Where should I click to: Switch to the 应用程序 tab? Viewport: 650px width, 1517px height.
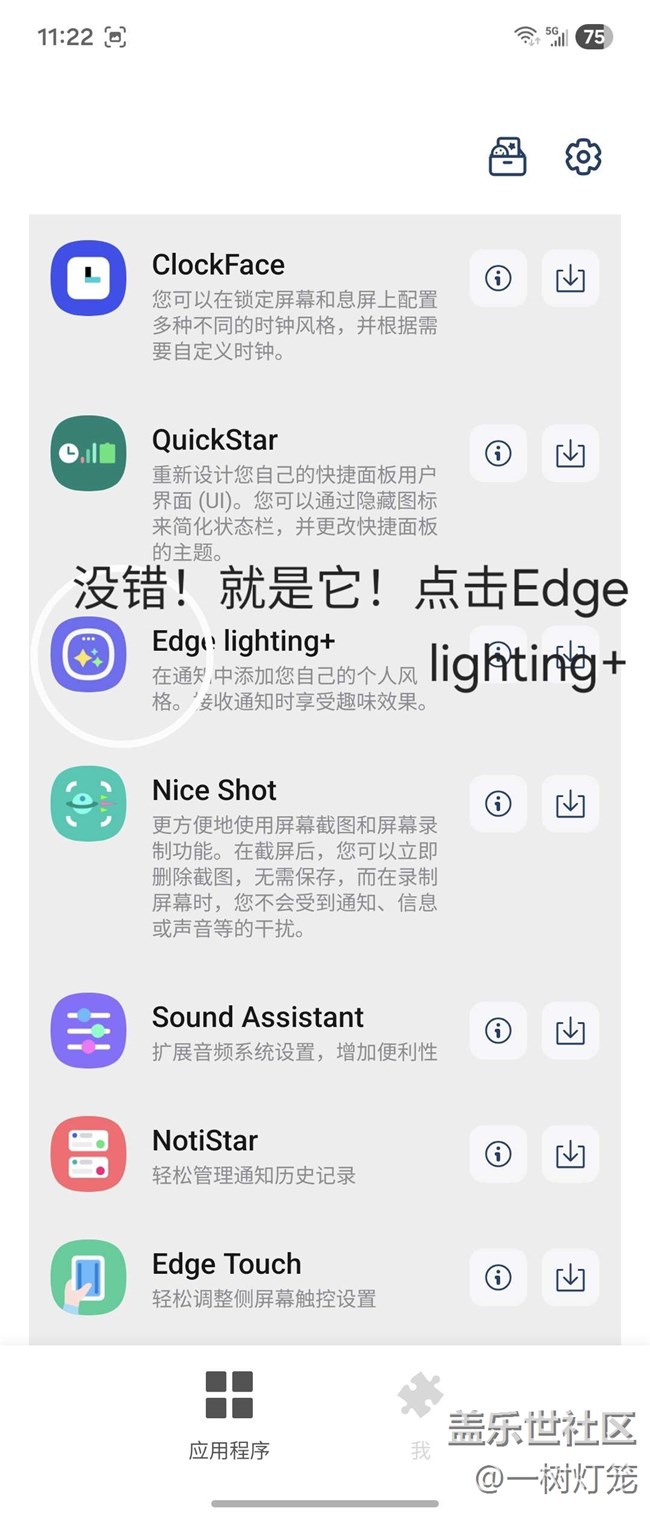pyautogui.click(x=229, y=1414)
